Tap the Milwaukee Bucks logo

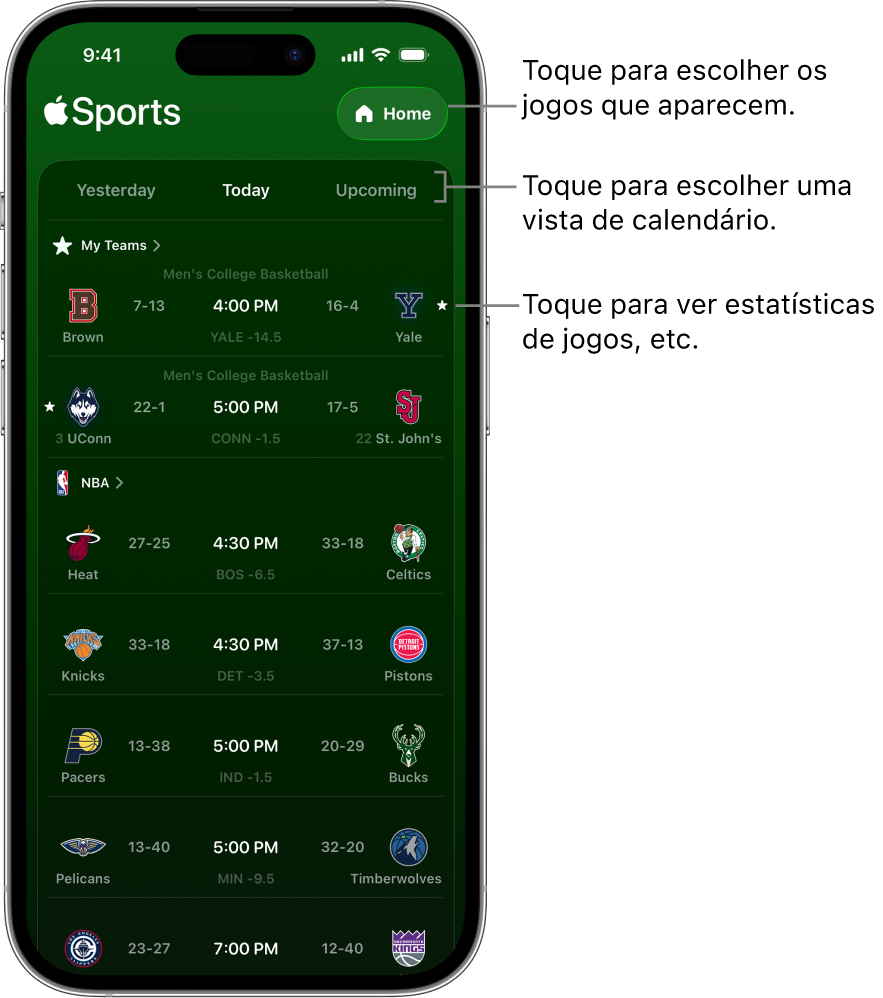tap(408, 745)
